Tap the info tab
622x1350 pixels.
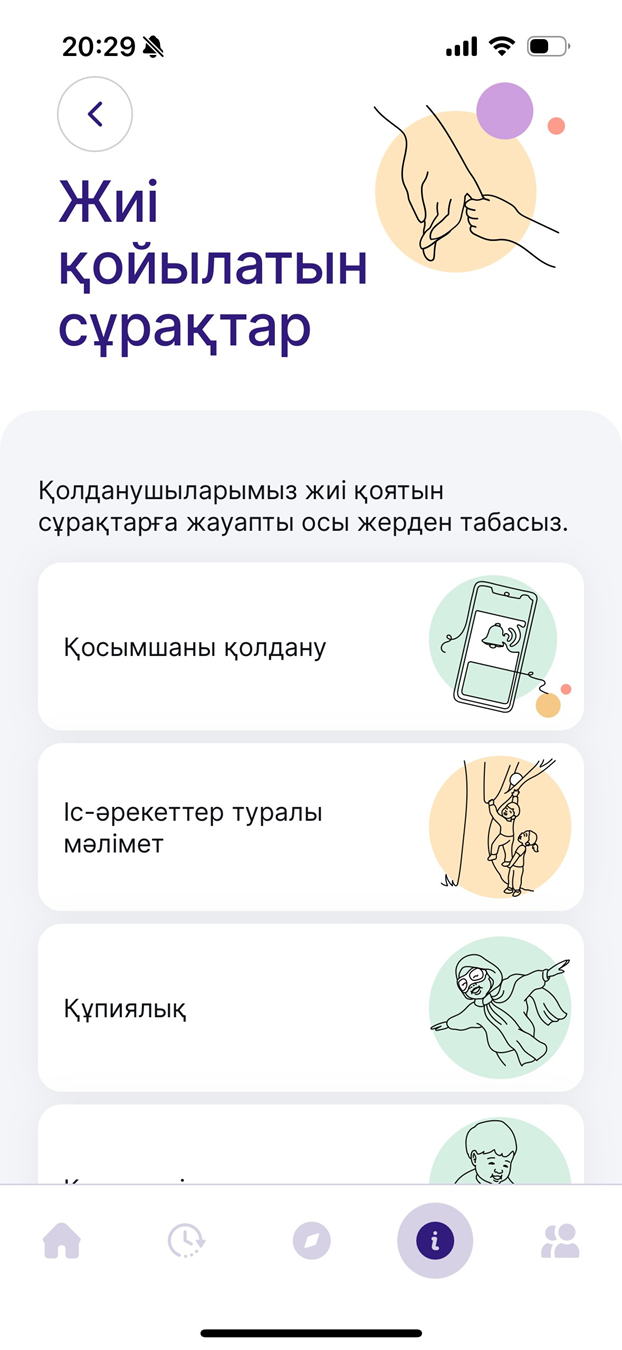click(435, 1241)
